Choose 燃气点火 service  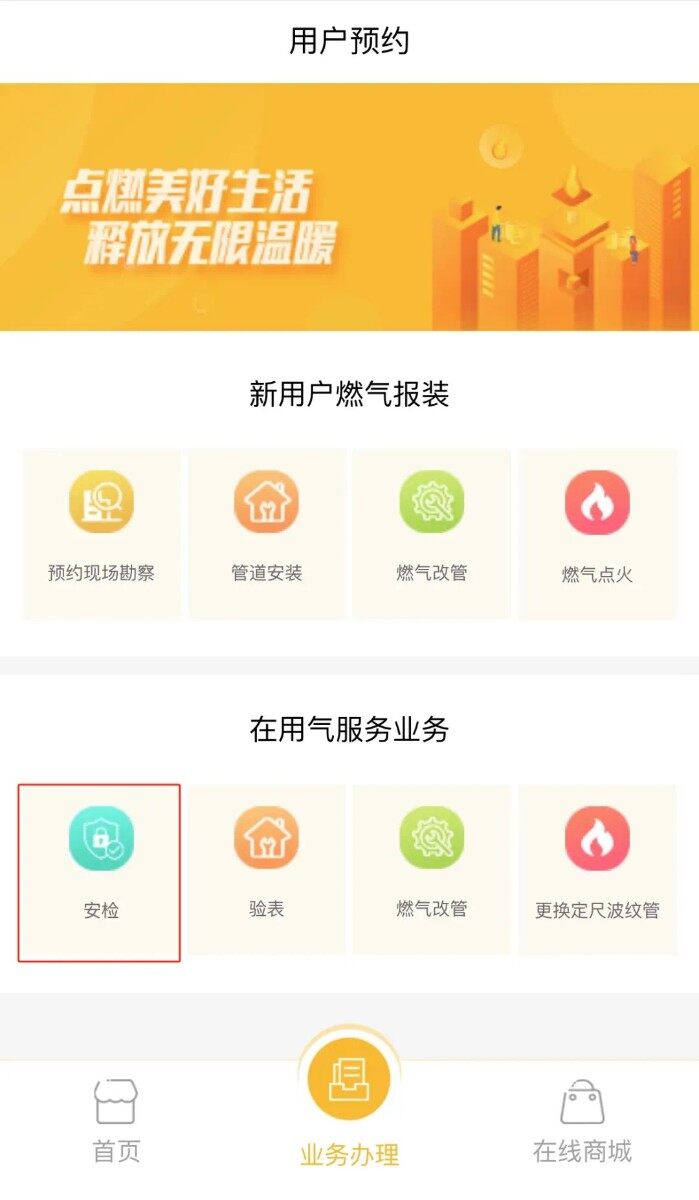[x=597, y=532]
